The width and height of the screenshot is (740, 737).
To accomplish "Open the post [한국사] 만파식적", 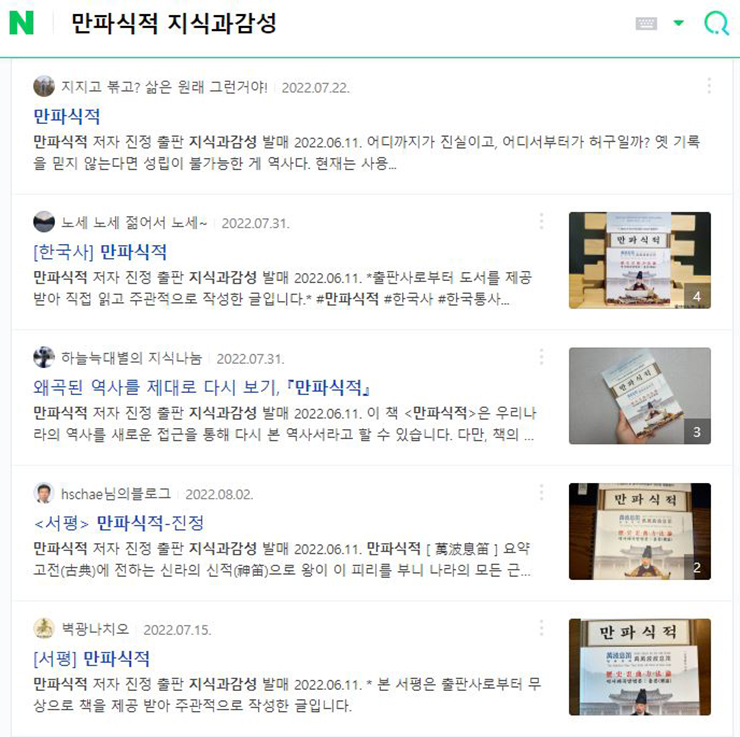I will pos(100,251).
